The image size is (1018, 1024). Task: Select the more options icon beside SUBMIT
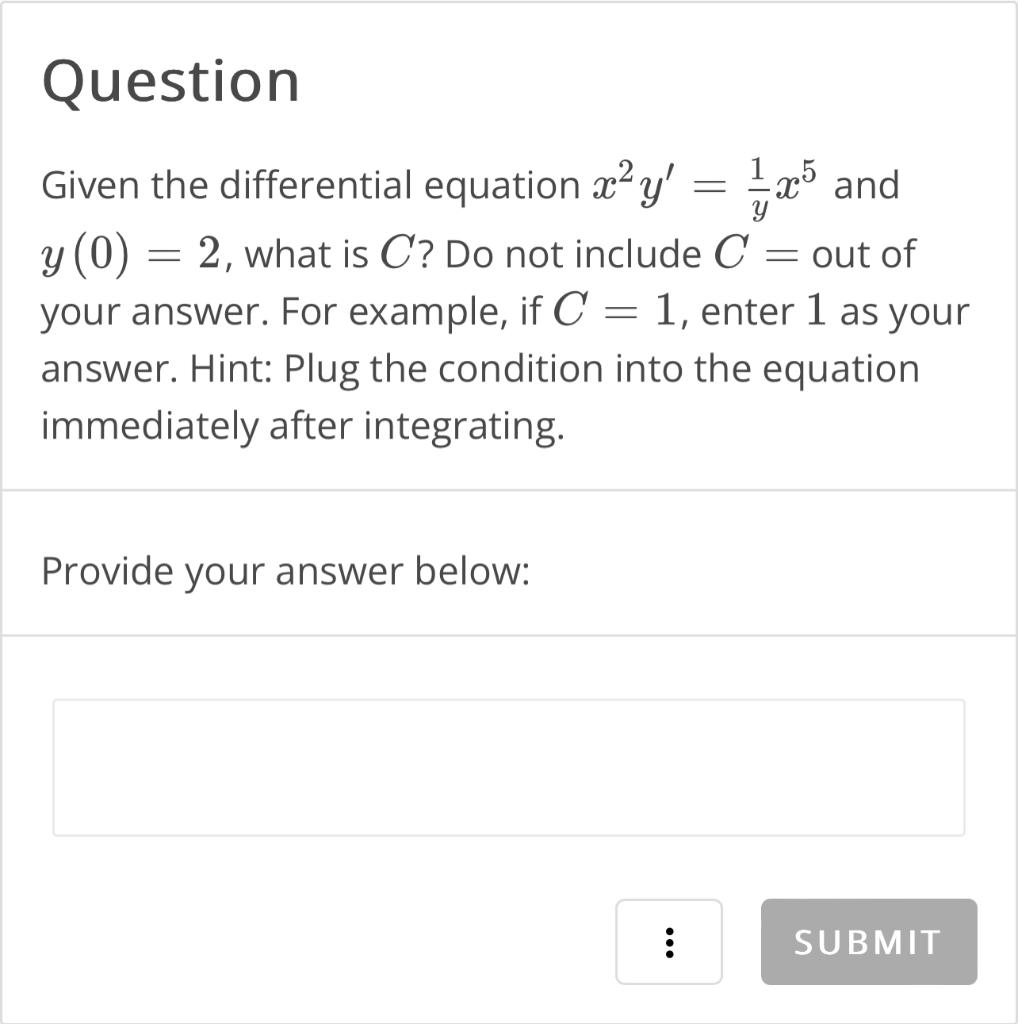(x=668, y=941)
